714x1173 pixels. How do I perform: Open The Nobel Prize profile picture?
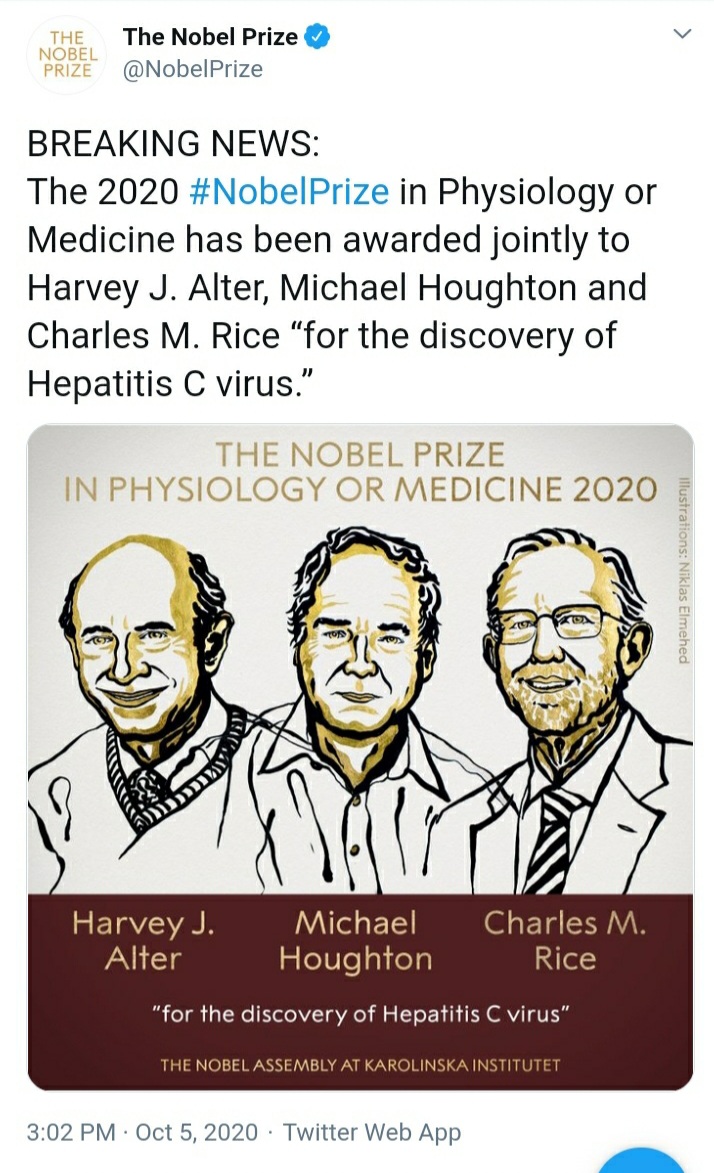click(x=67, y=56)
